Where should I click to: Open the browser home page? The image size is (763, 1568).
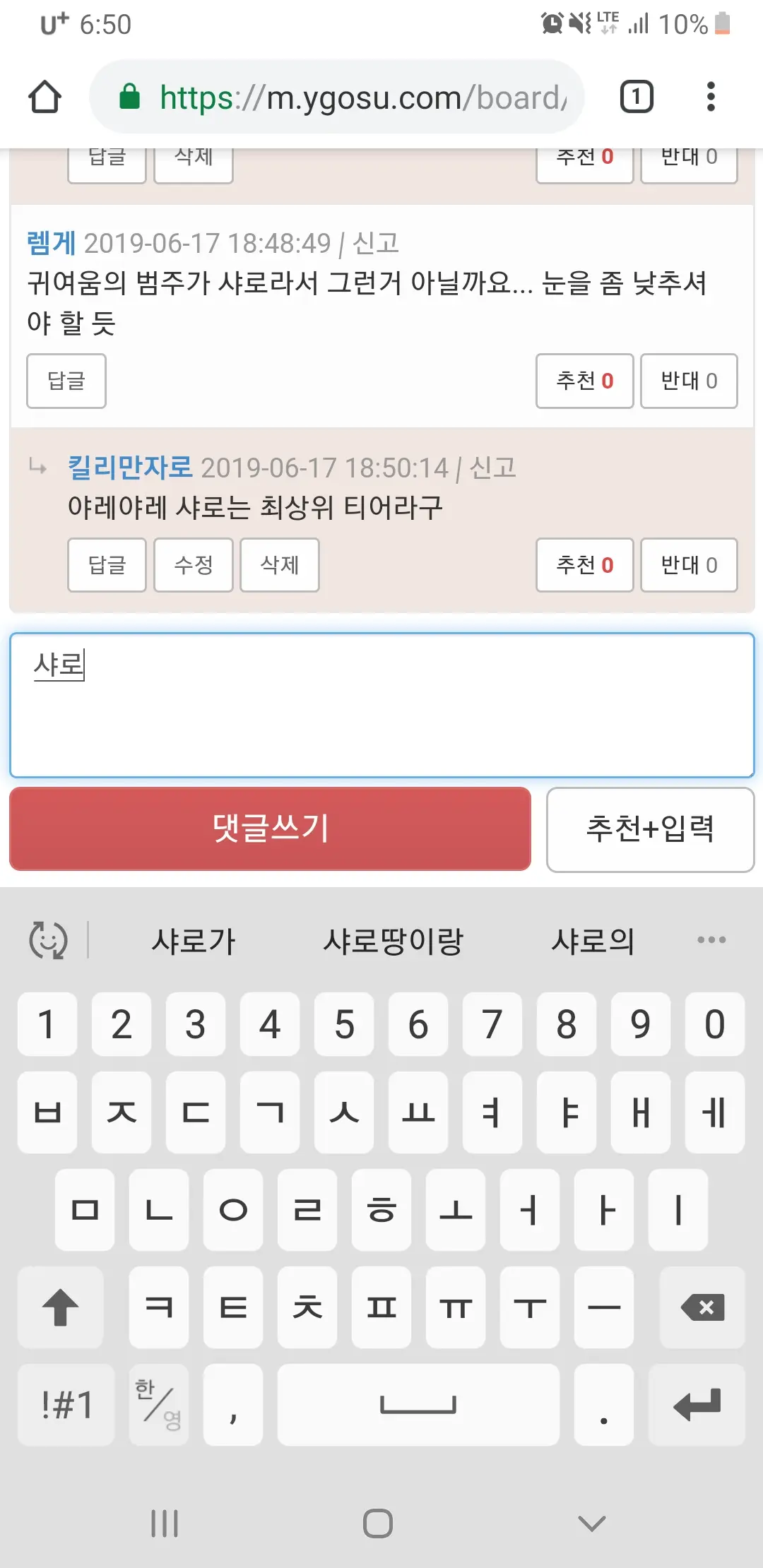pyautogui.click(x=45, y=97)
